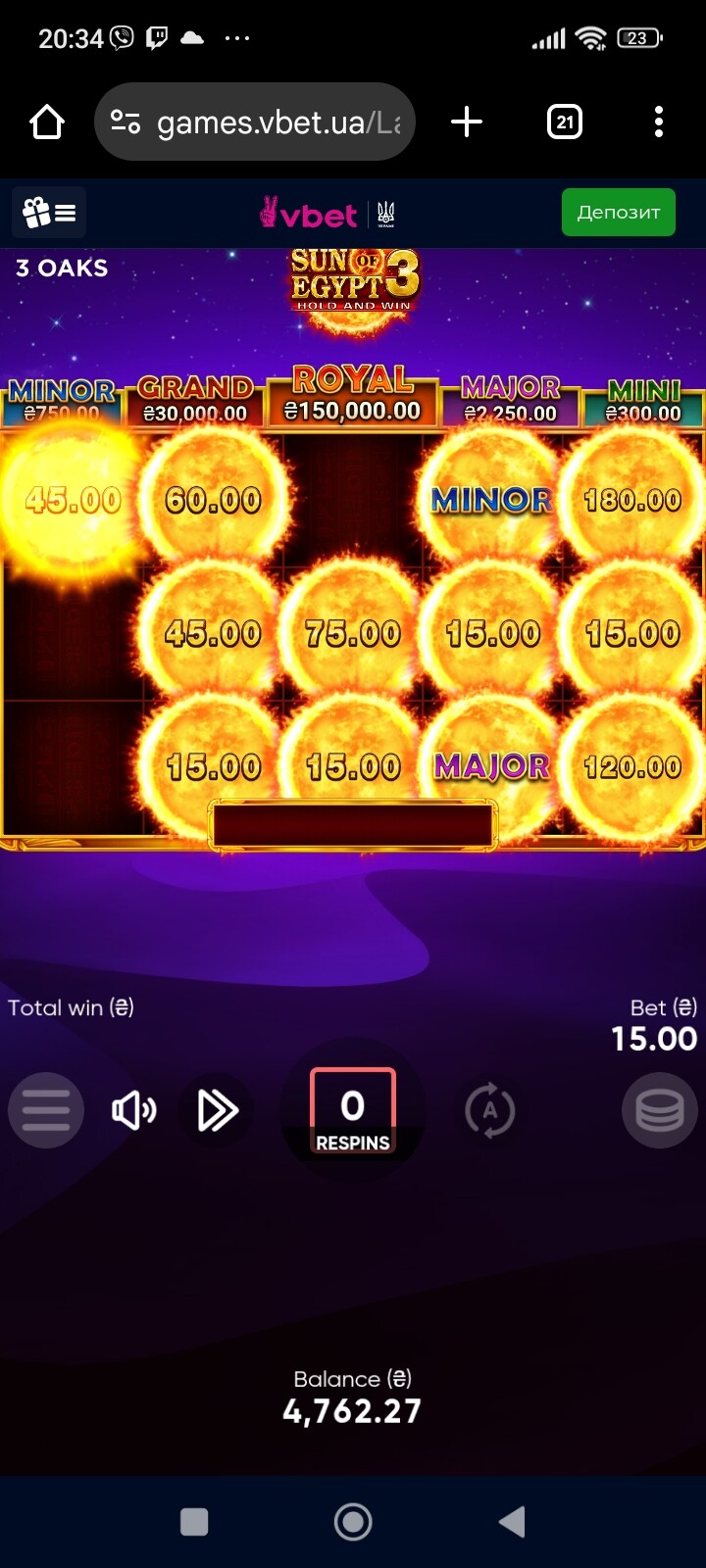The image size is (706, 1568).
Task: Open the browser home page
Action: click(47, 122)
